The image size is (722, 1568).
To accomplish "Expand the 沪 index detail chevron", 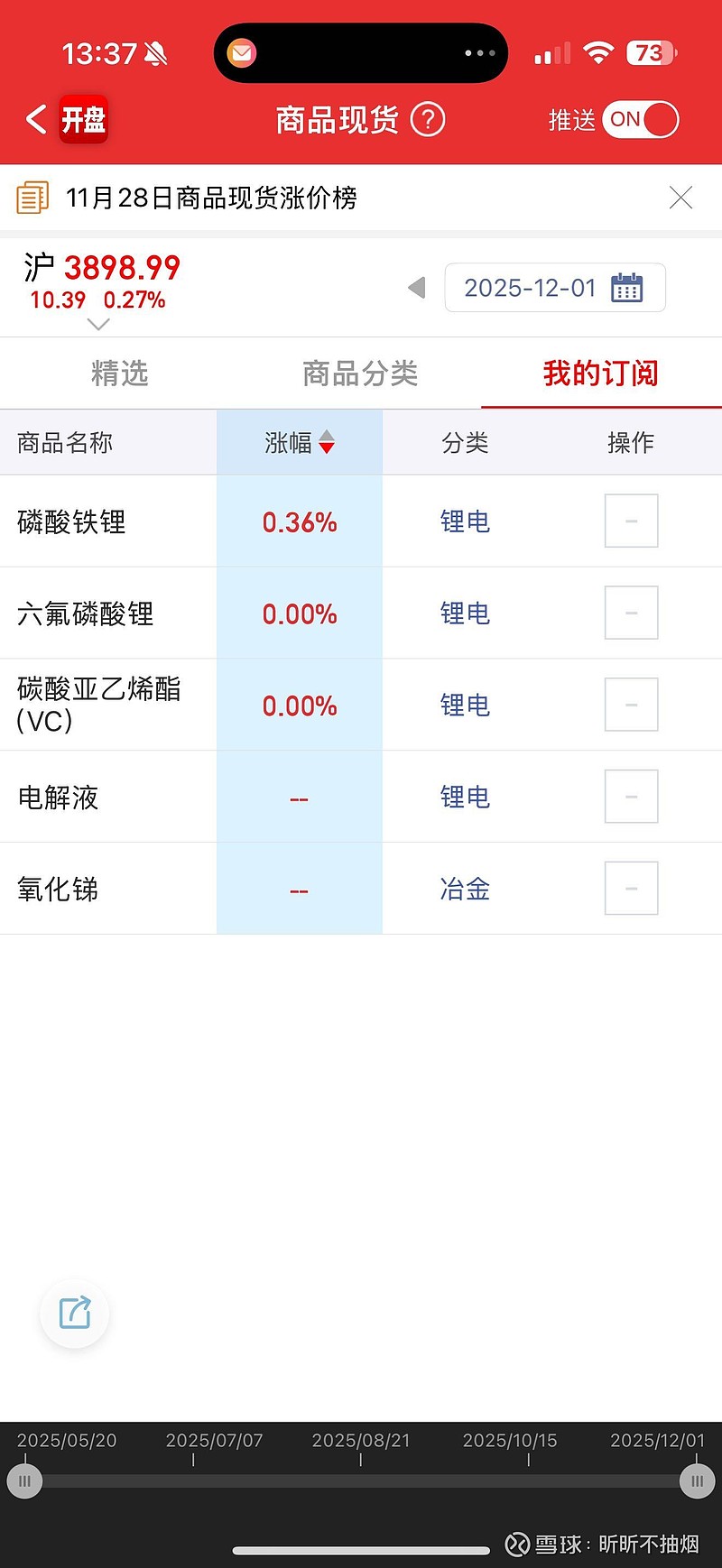I will tap(97, 324).
